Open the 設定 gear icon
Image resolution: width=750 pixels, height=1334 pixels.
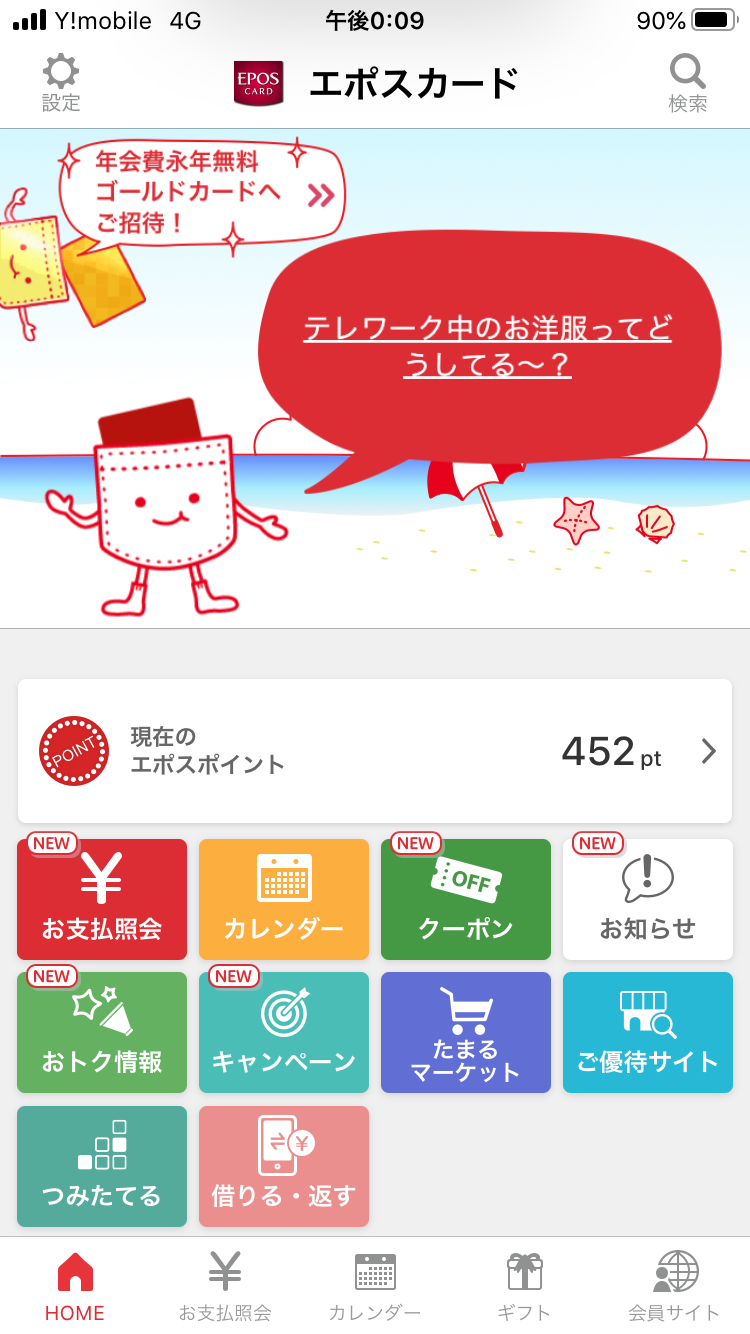click(61, 83)
